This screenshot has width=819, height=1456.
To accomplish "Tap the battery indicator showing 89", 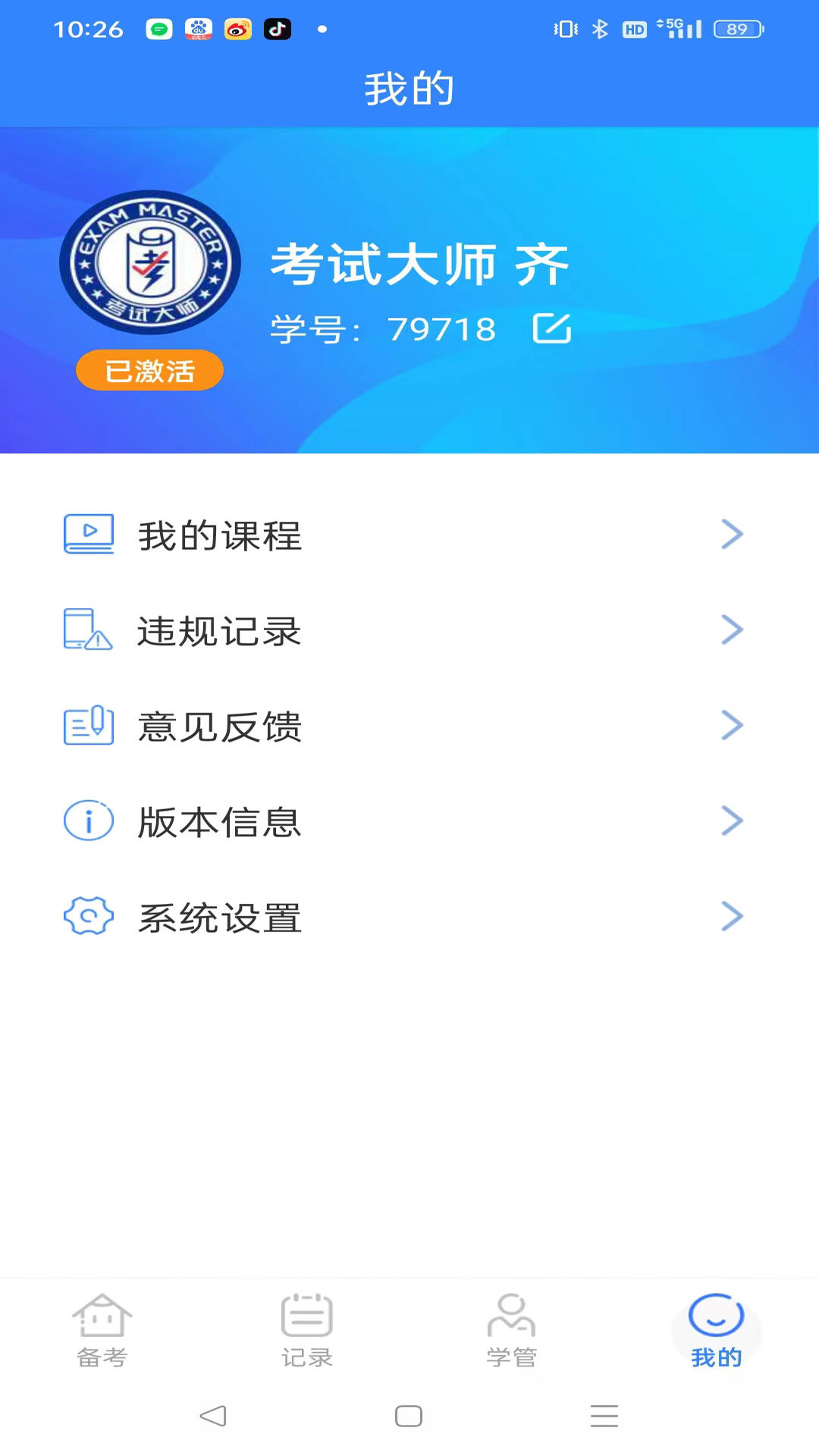I will [738, 29].
